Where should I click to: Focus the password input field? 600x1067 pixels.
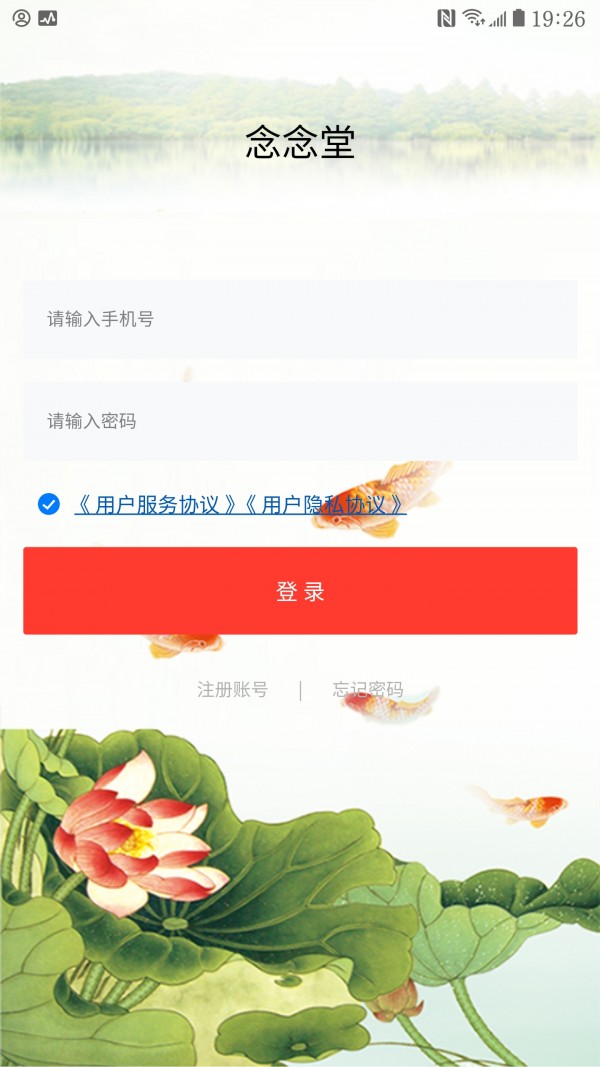pyautogui.click(x=300, y=421)
